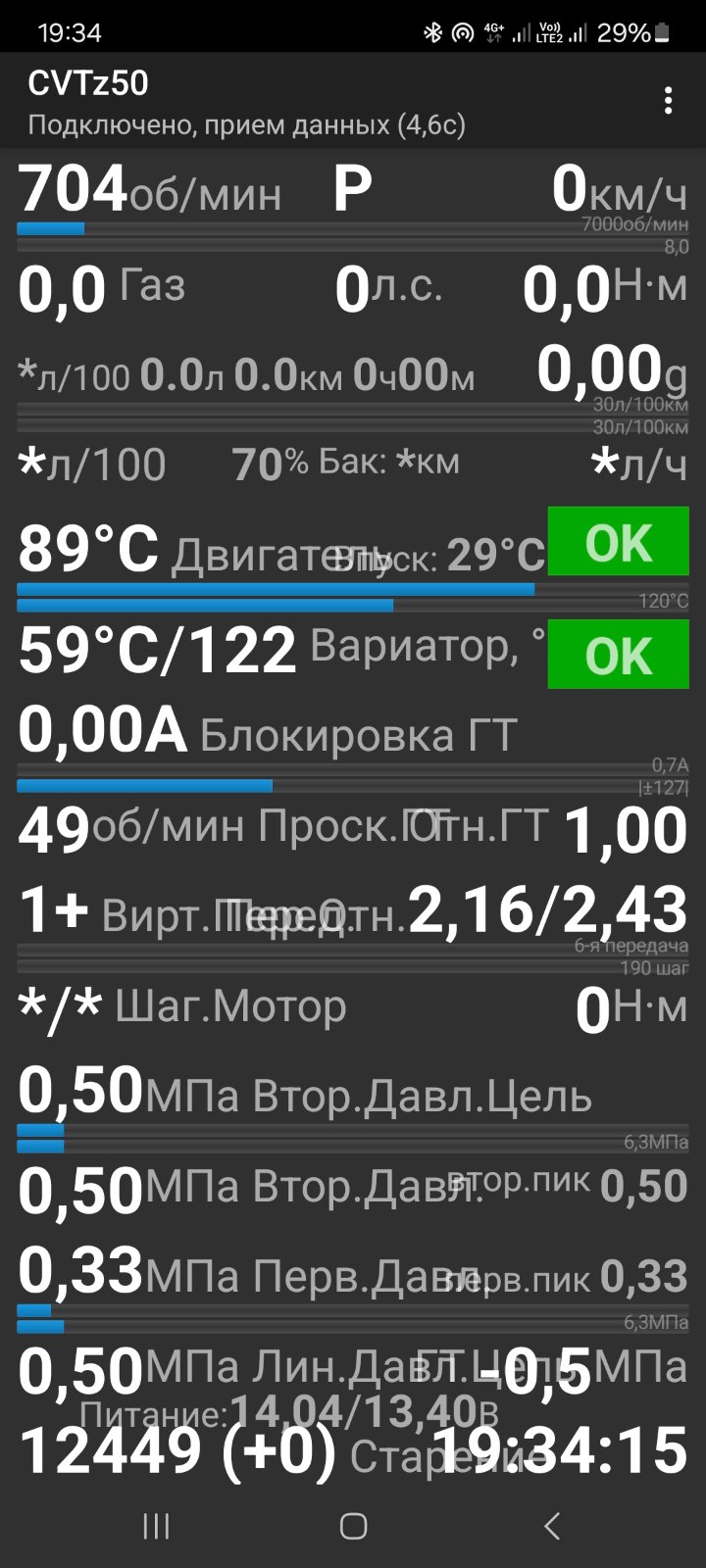Open the three-dot overflow menu
This screenshot has width=706, height=1568.
pos(668,101)
